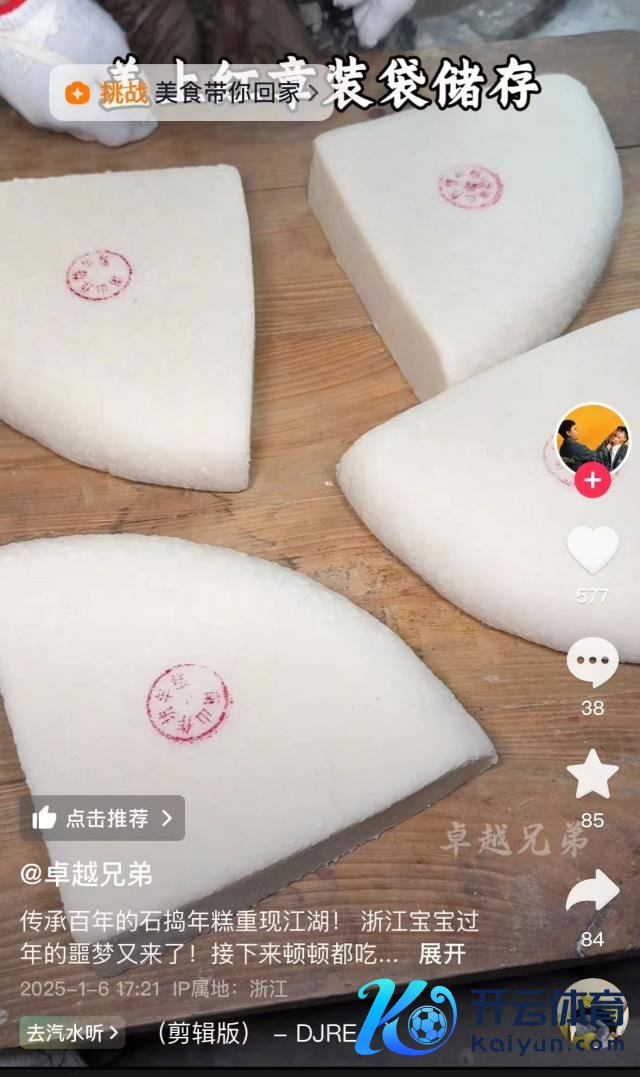Open the @卓越兄弟 username link

[x=87, y=874]
